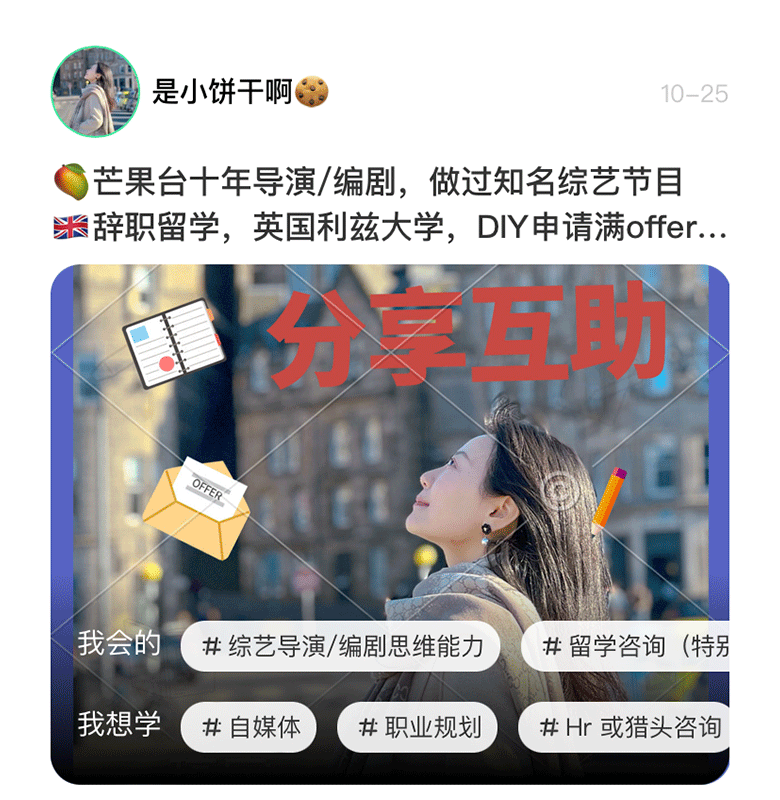Open 是小饼干啊's profile avatar
Viewport: 780px width, 800px height.
coord(95,92)
